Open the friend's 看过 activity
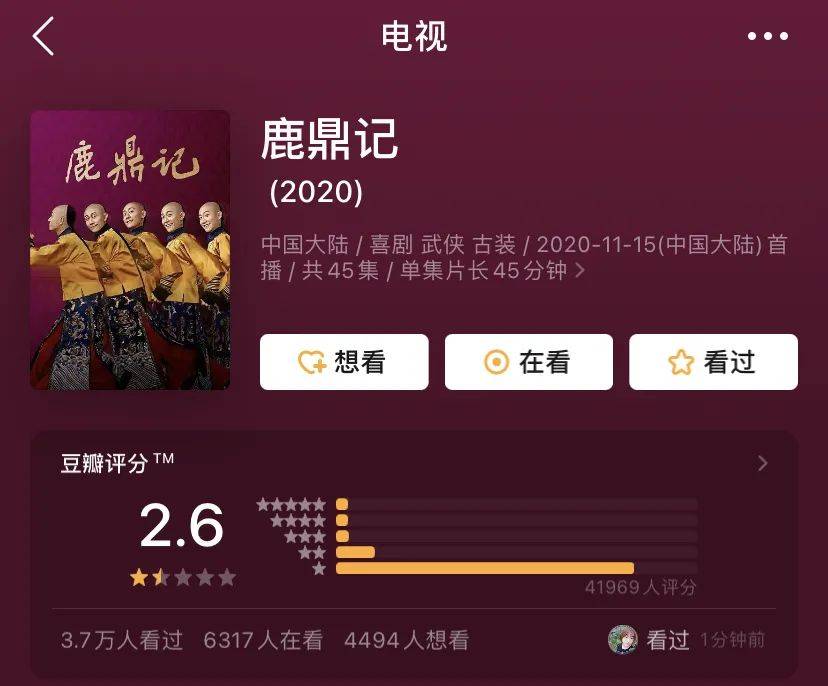Viewport: 828px width, 686px height. (x=685, y=640)
